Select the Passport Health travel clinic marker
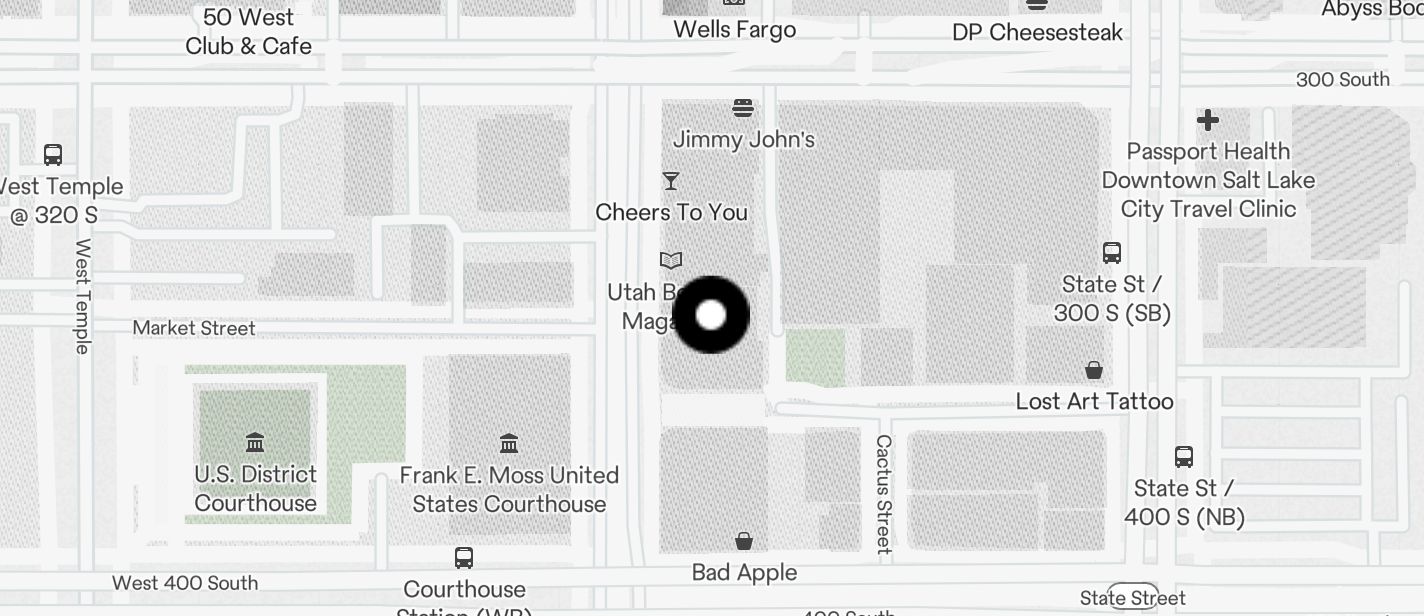This screenshot has width=1424, height=616. click(x=1207, y=121)
